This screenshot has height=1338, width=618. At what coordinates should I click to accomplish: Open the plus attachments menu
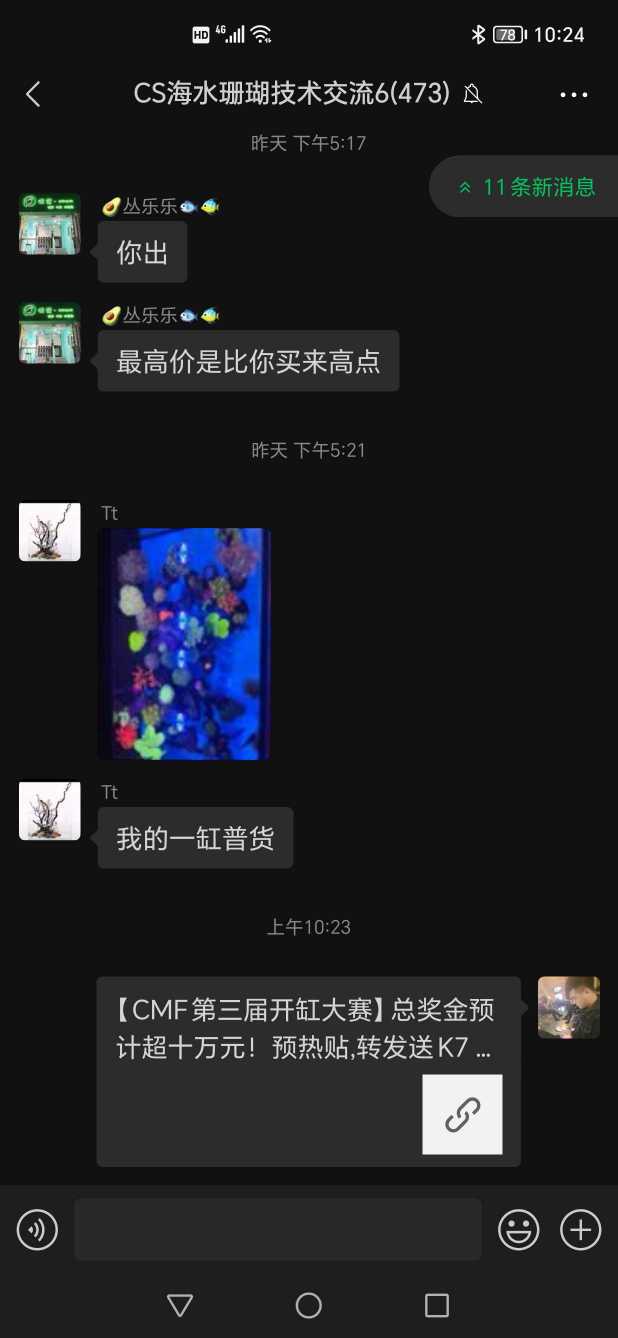580,1229
